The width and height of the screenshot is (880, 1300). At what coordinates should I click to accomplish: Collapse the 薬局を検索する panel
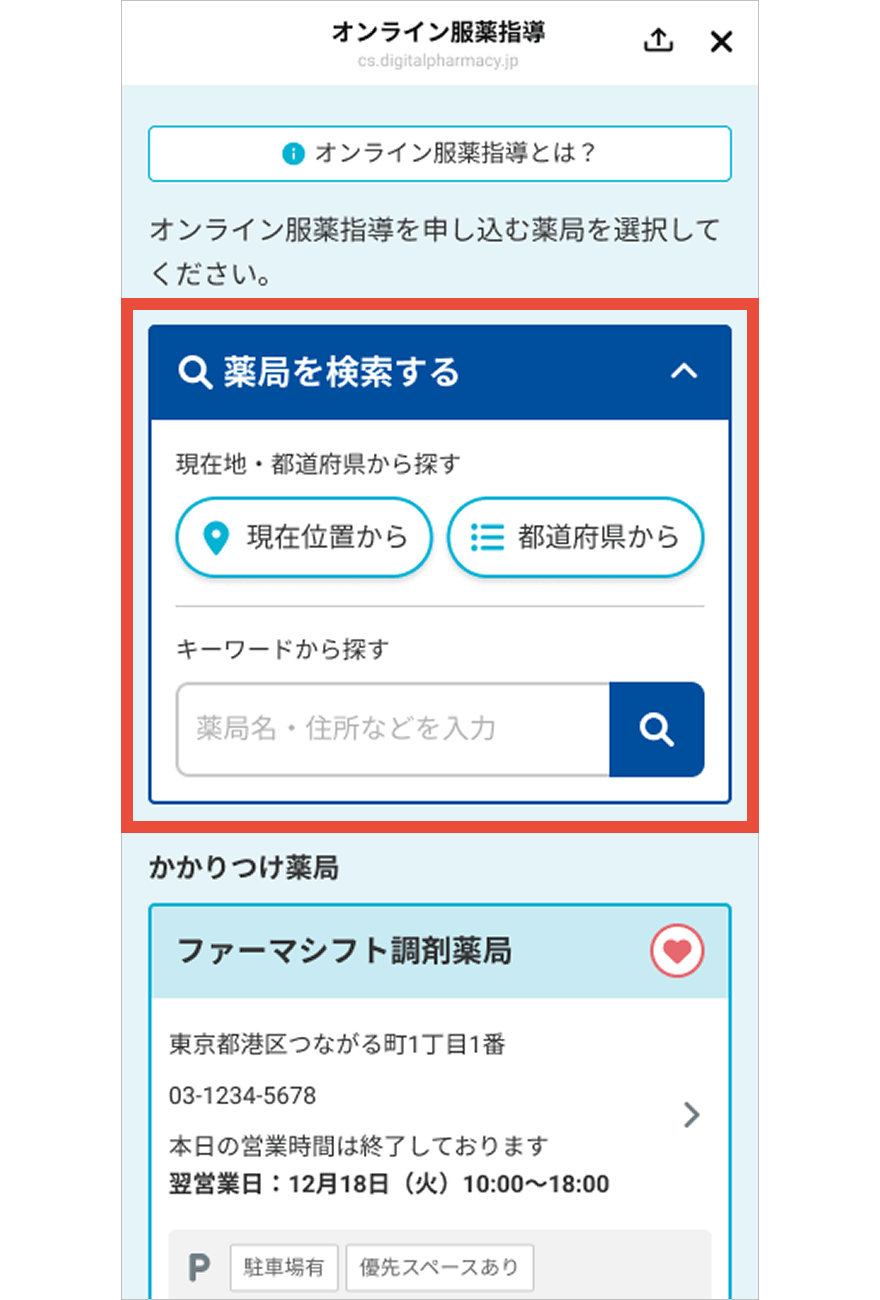(683, 372)
